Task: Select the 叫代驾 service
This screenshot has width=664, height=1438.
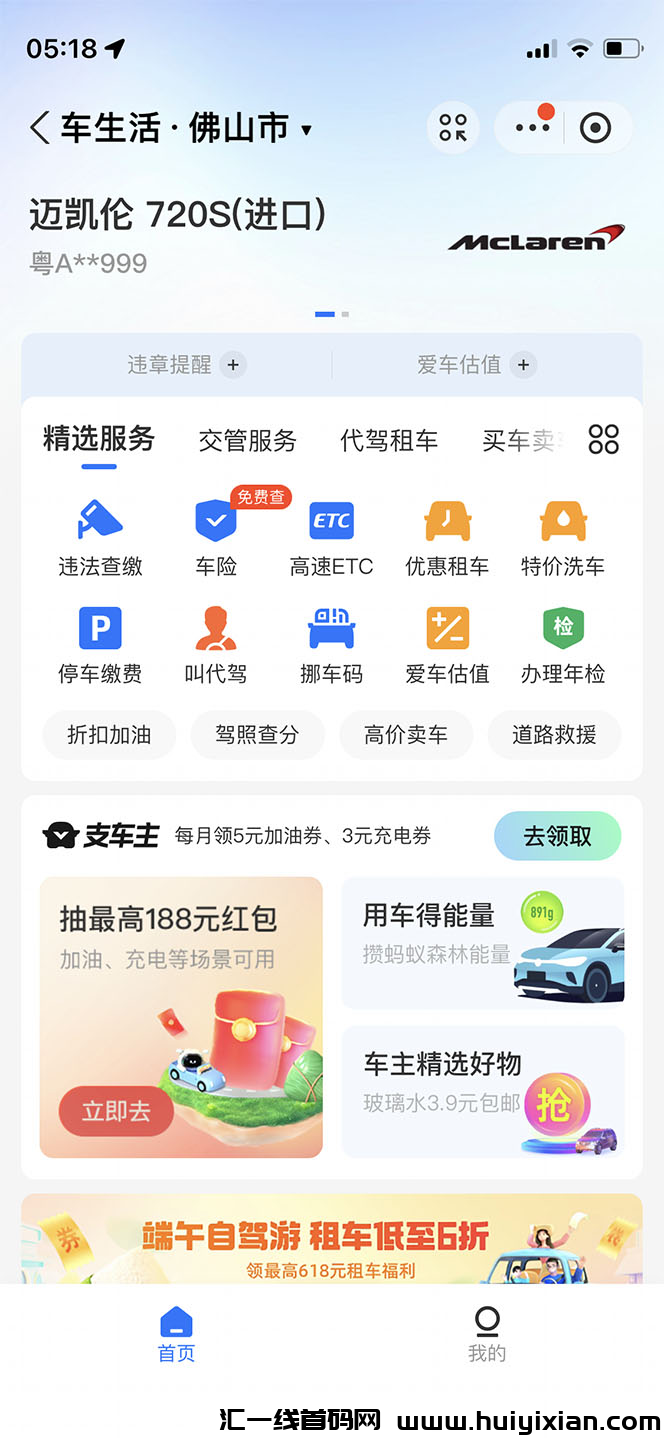Action: (x=216, y=645)
